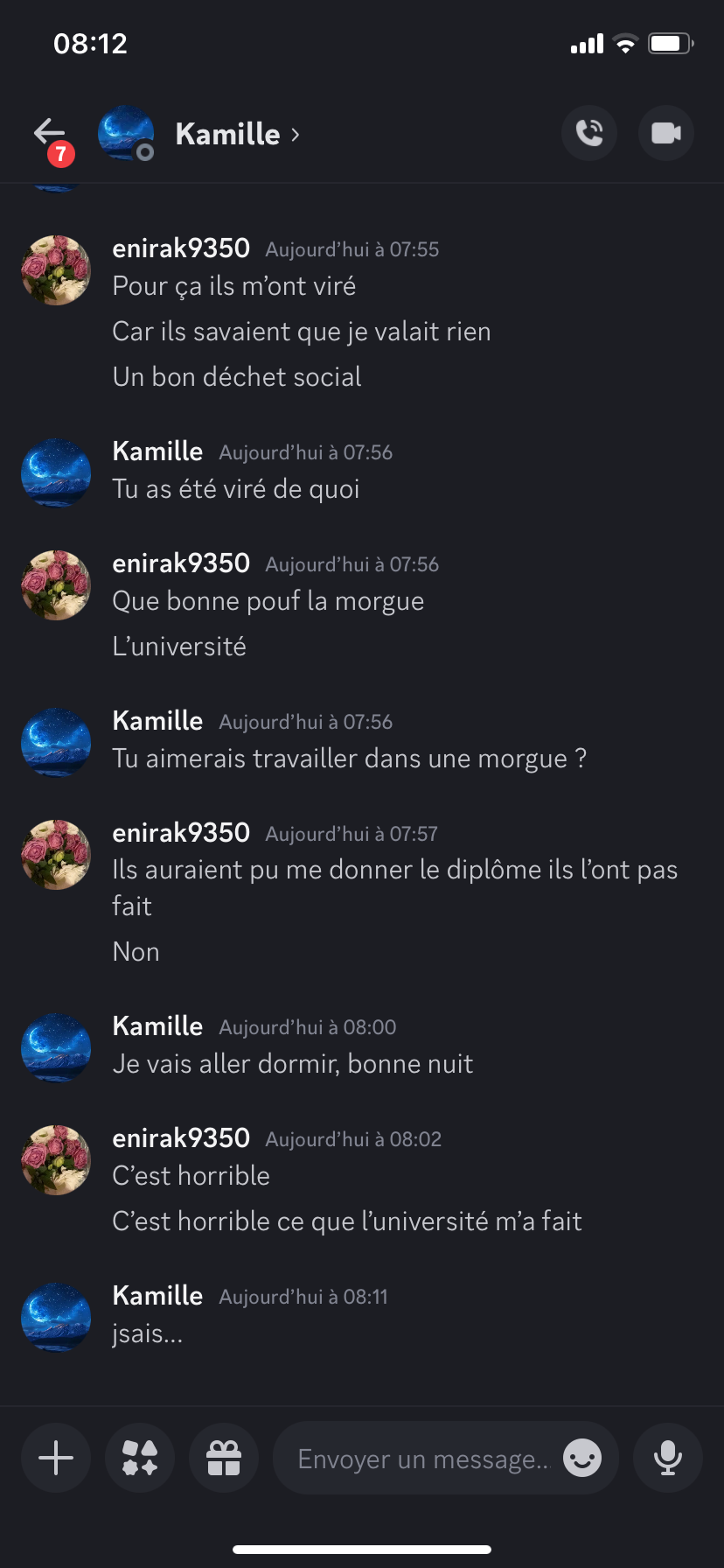Open the emoji picker

[x=582, y=1458]
